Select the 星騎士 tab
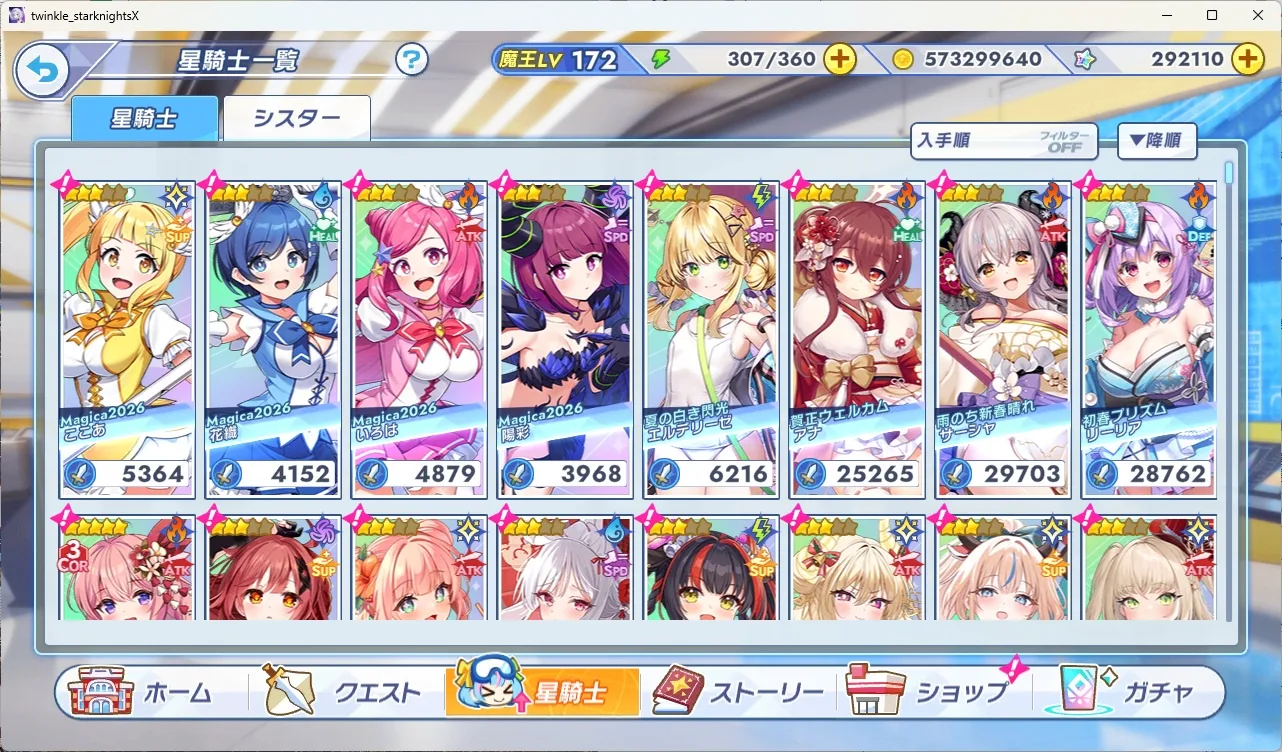The height and width of the screenshot is (752, 1282). 144,119
